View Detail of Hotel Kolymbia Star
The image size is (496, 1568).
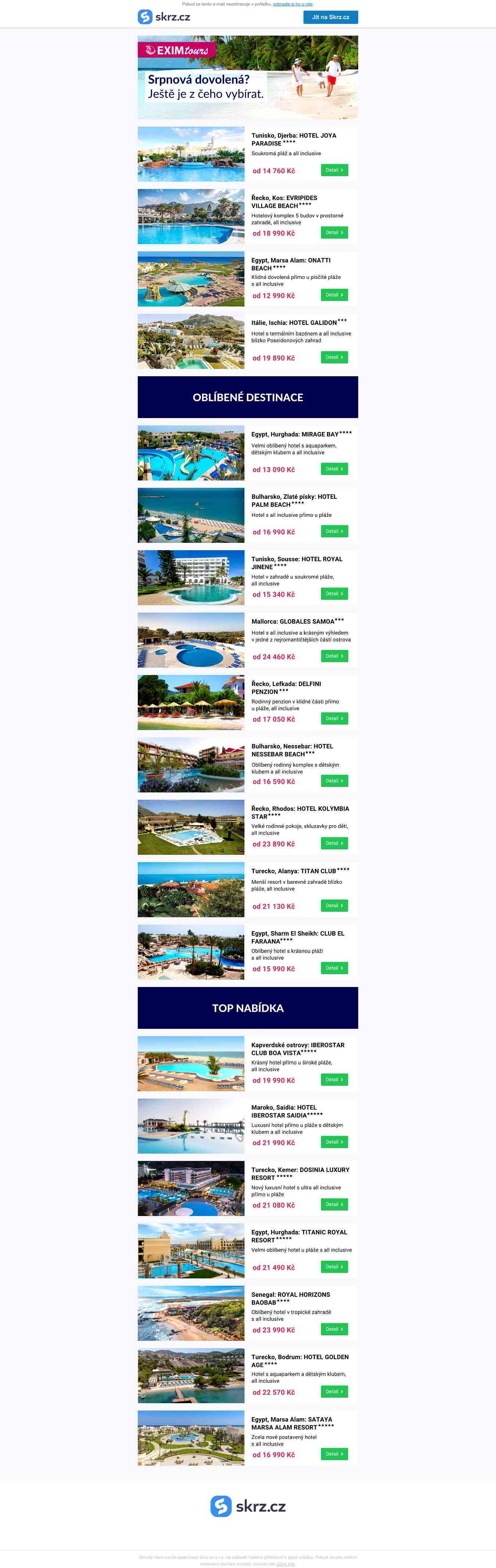point(334,843)
